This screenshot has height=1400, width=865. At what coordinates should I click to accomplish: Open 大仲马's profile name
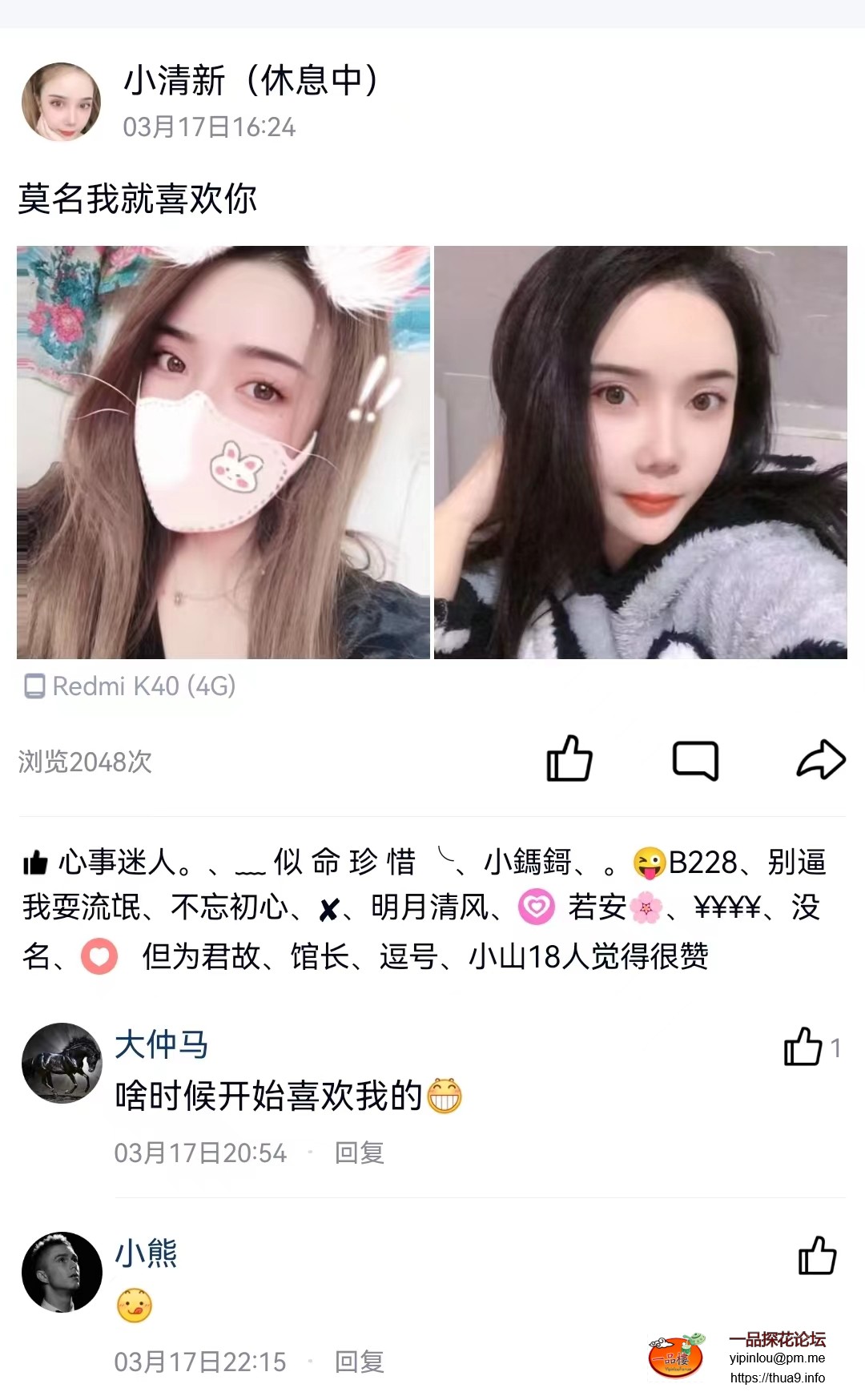(161, 1045)
